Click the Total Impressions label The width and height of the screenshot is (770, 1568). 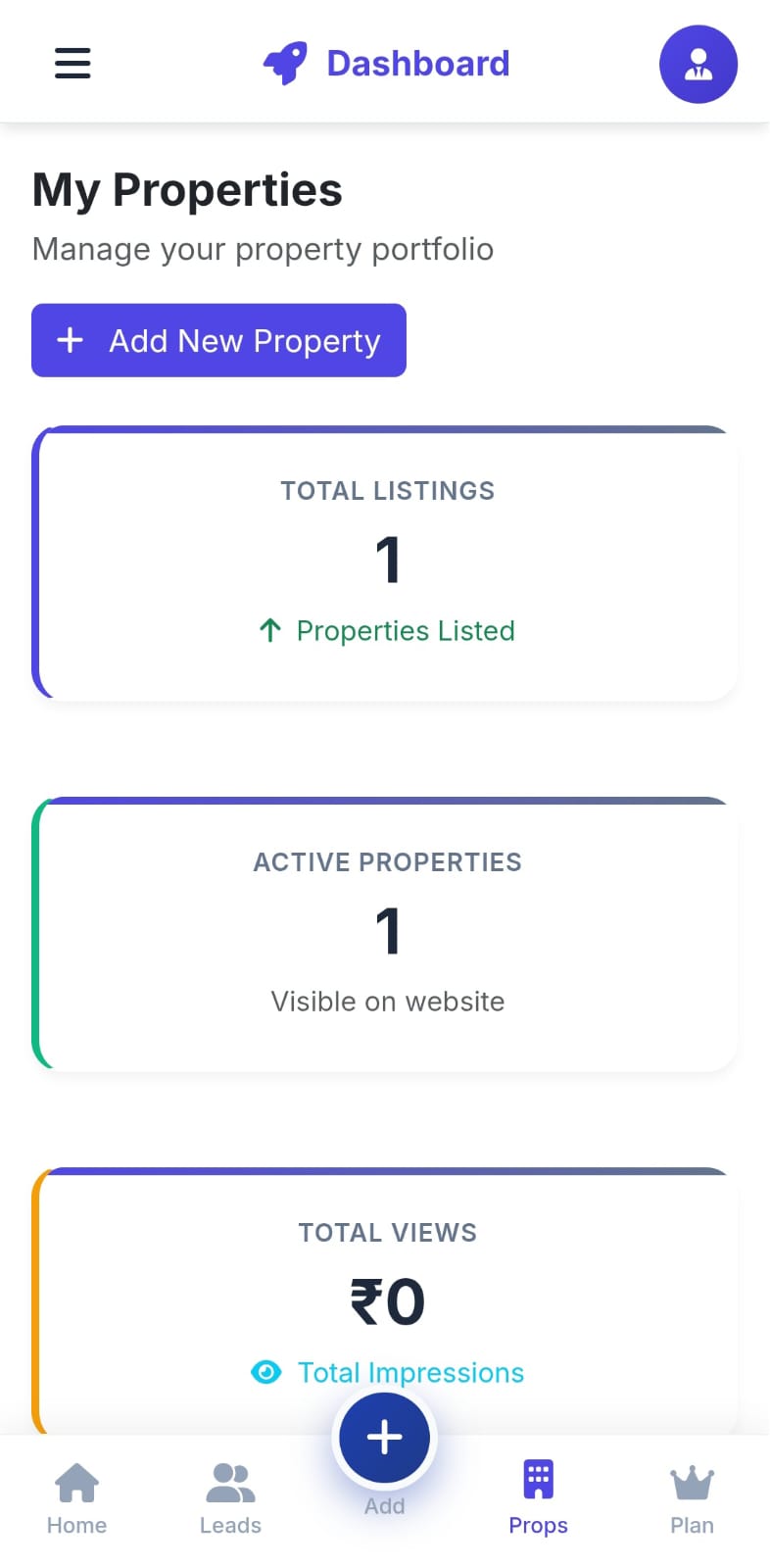tap(409, 1372)
